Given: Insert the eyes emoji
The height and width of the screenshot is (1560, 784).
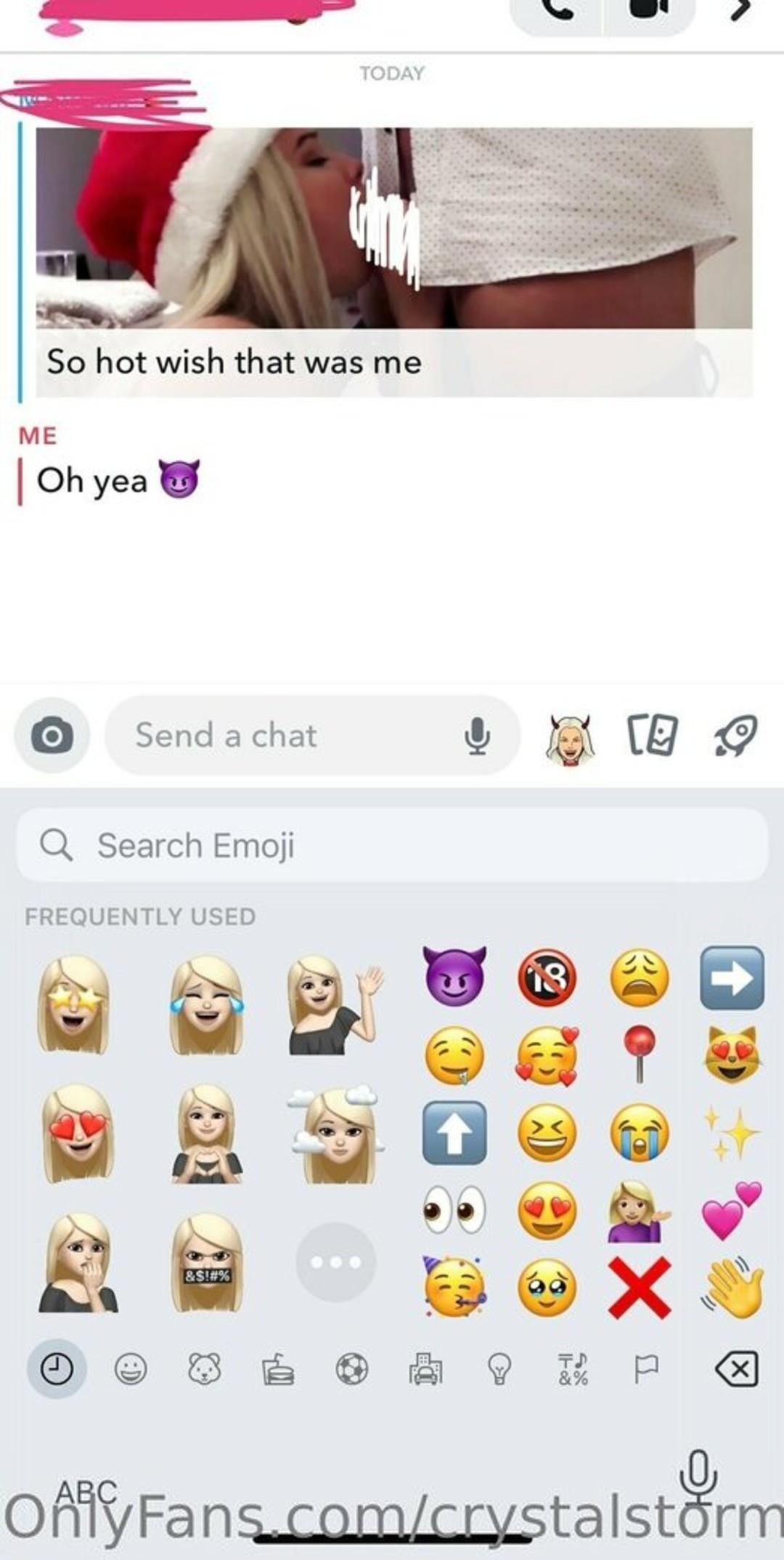Looking at the screenshot, I should [x=454, y=1210].
